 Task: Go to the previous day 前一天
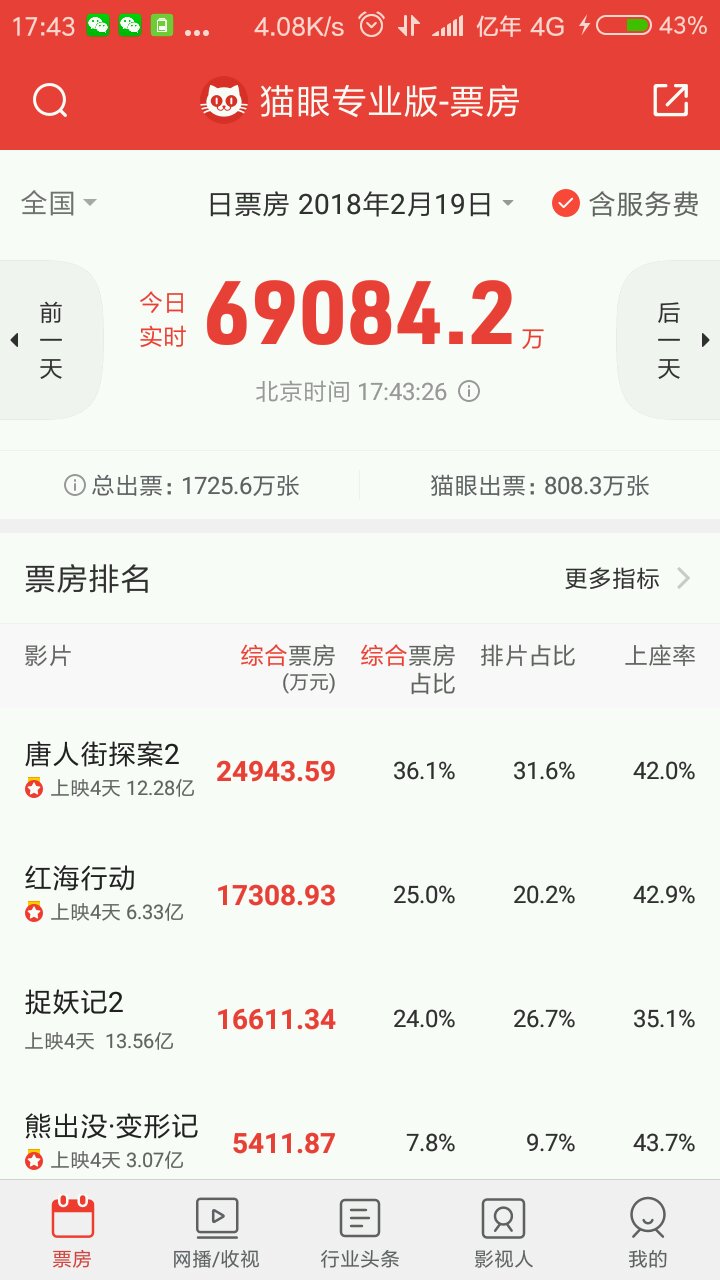[x=50, y=340]
